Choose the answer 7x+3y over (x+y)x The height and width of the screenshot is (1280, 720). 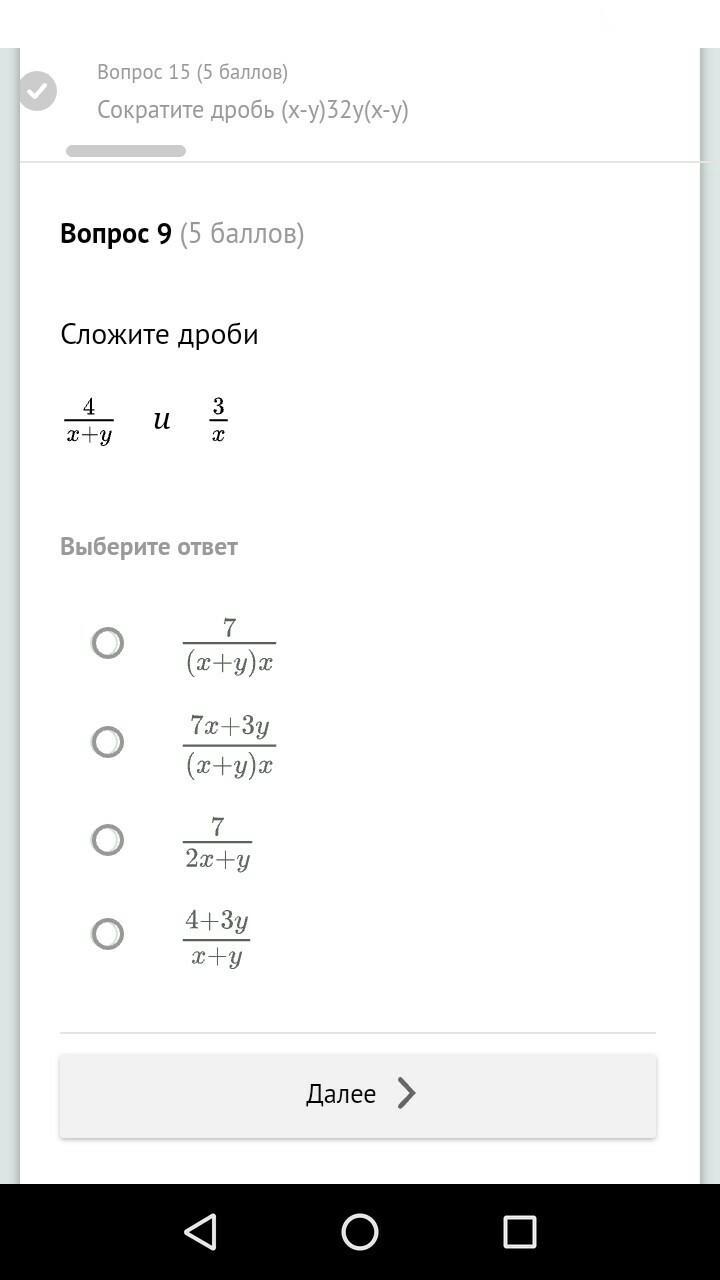[107, 742]
